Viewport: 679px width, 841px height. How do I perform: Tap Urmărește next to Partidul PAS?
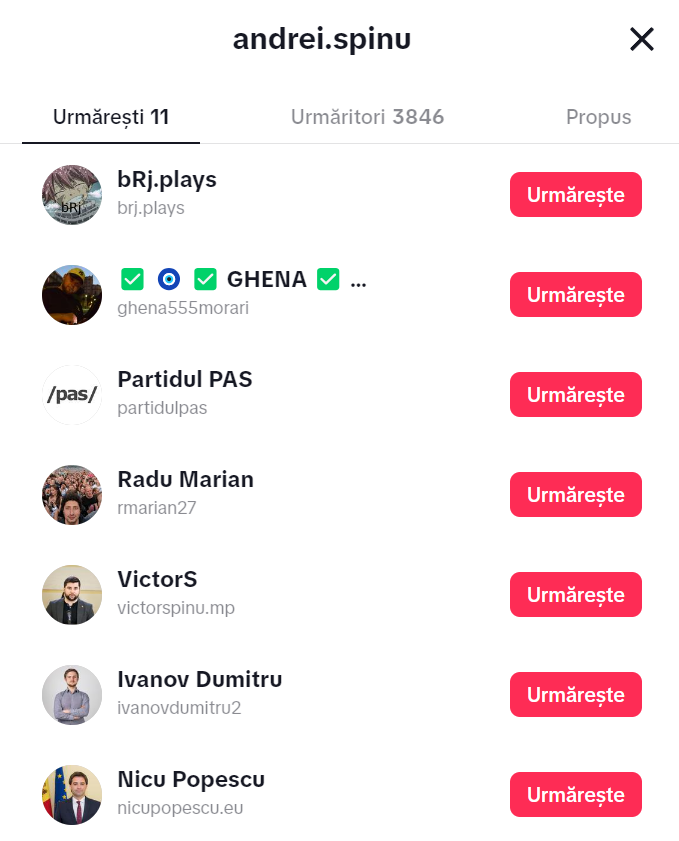click(x=575, y=395)
